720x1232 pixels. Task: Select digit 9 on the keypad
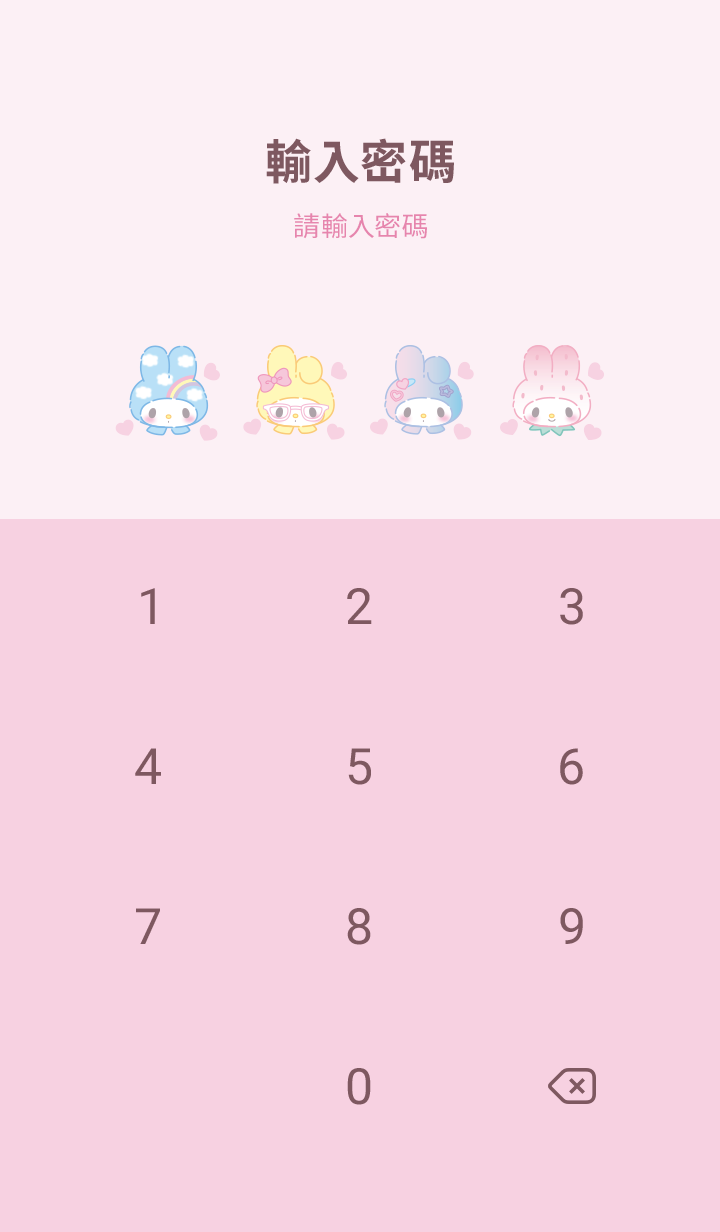point(571,927)
